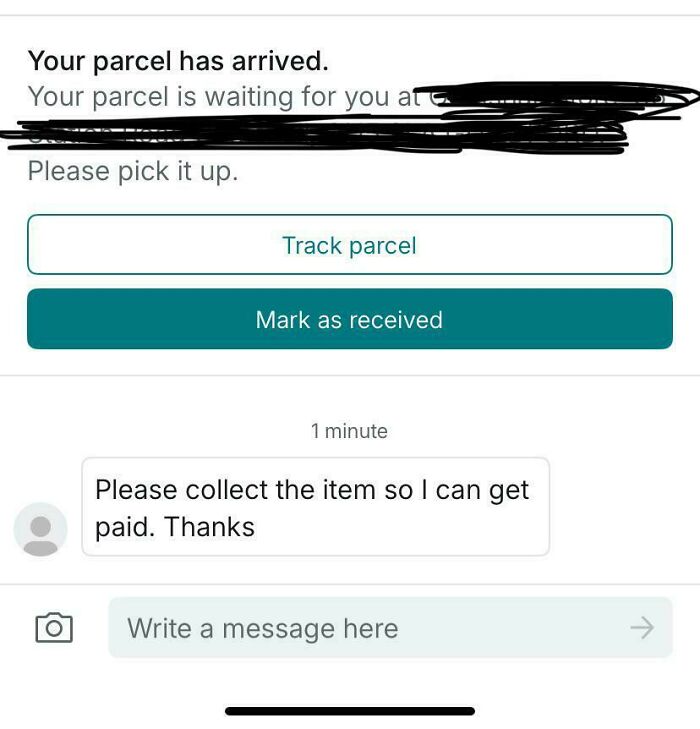700x729 pixels.
Task: Open the sender's profile avatar
Action: click(x=40, y=529)
